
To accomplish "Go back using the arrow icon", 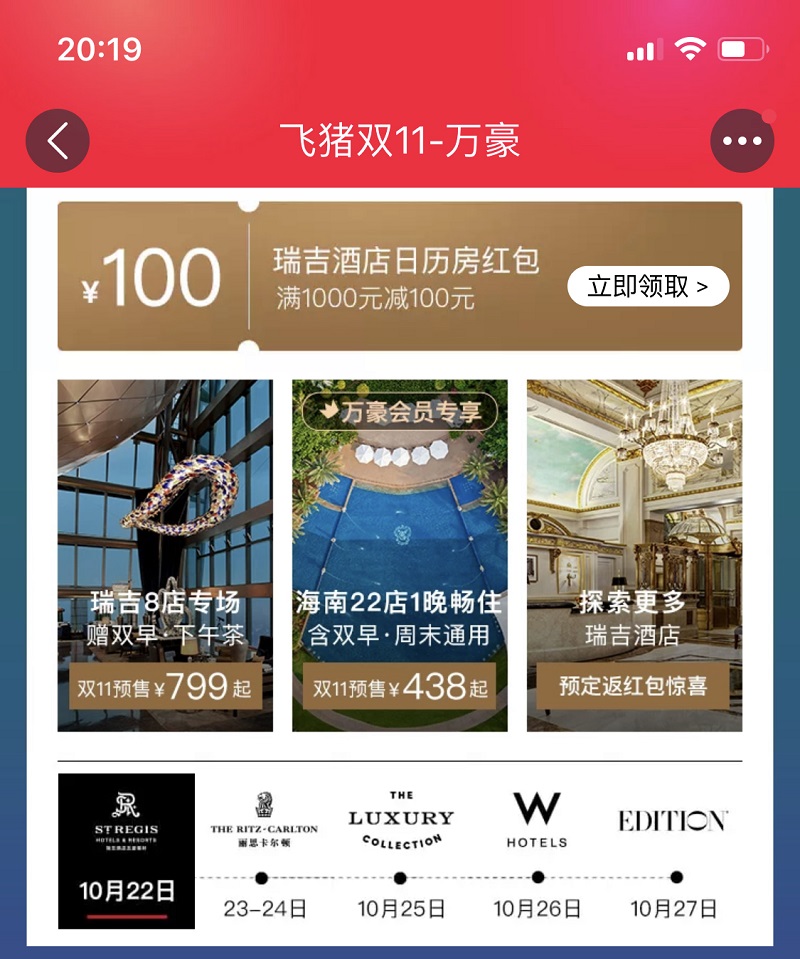I will [58, 141].
